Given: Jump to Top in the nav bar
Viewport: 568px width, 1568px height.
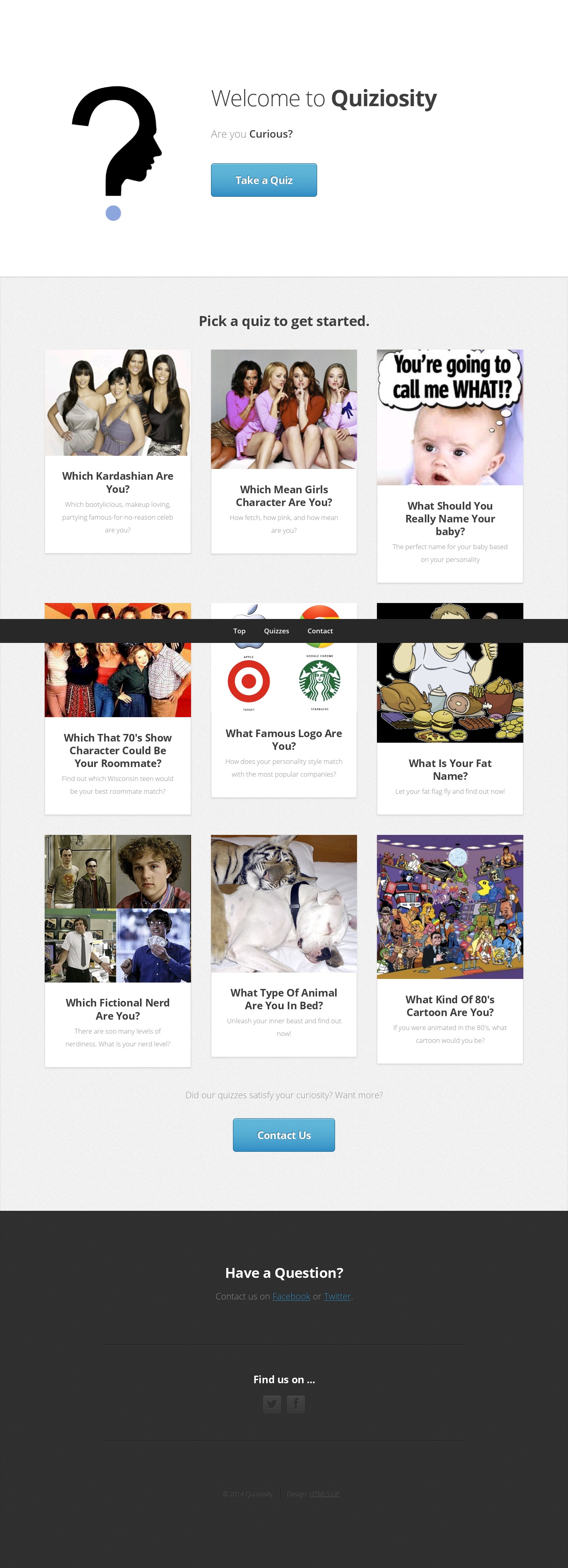Looking at the screenshot, I should point(240,631).
